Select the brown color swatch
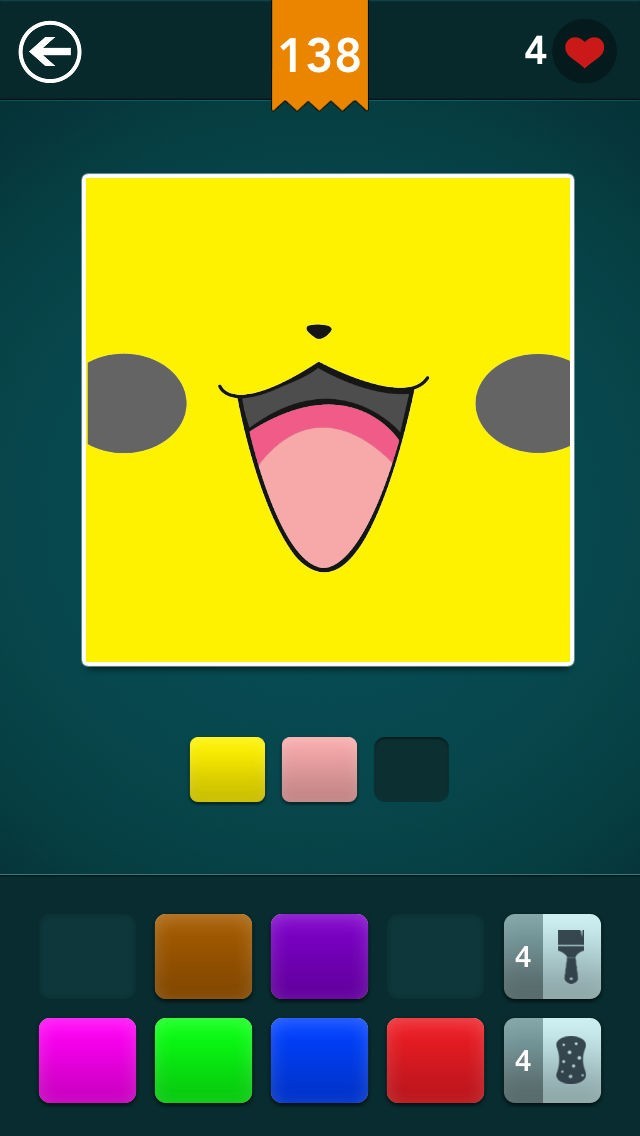This screenshot has height=1136, width=640. [203, 956]
